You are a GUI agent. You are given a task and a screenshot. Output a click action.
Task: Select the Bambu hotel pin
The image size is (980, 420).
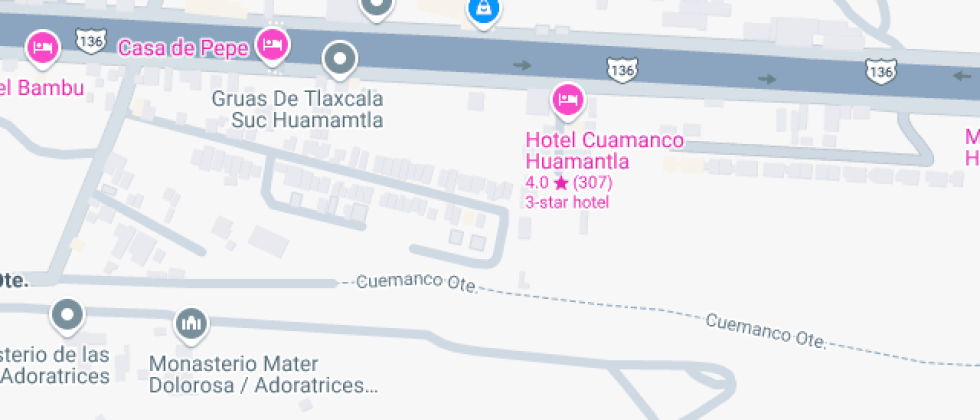[42, 49]
